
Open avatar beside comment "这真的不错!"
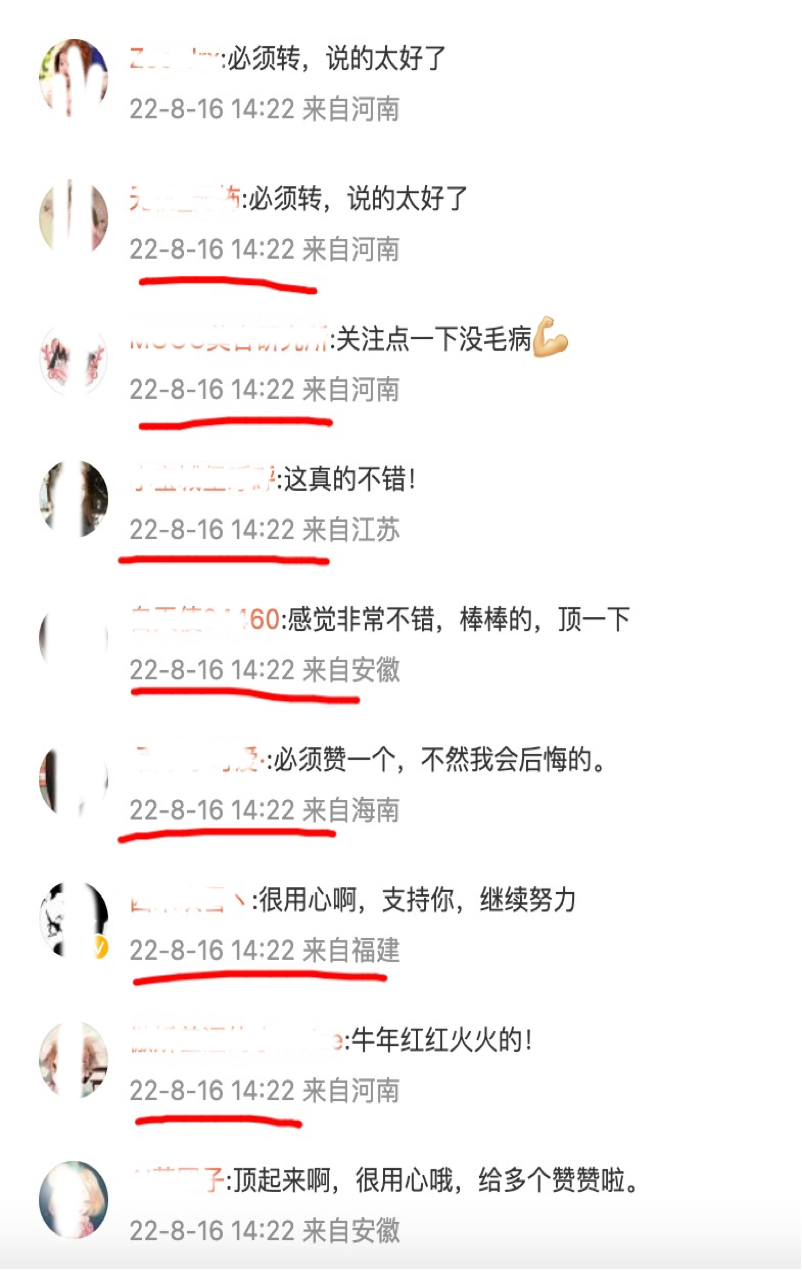(x=74, y=499)
